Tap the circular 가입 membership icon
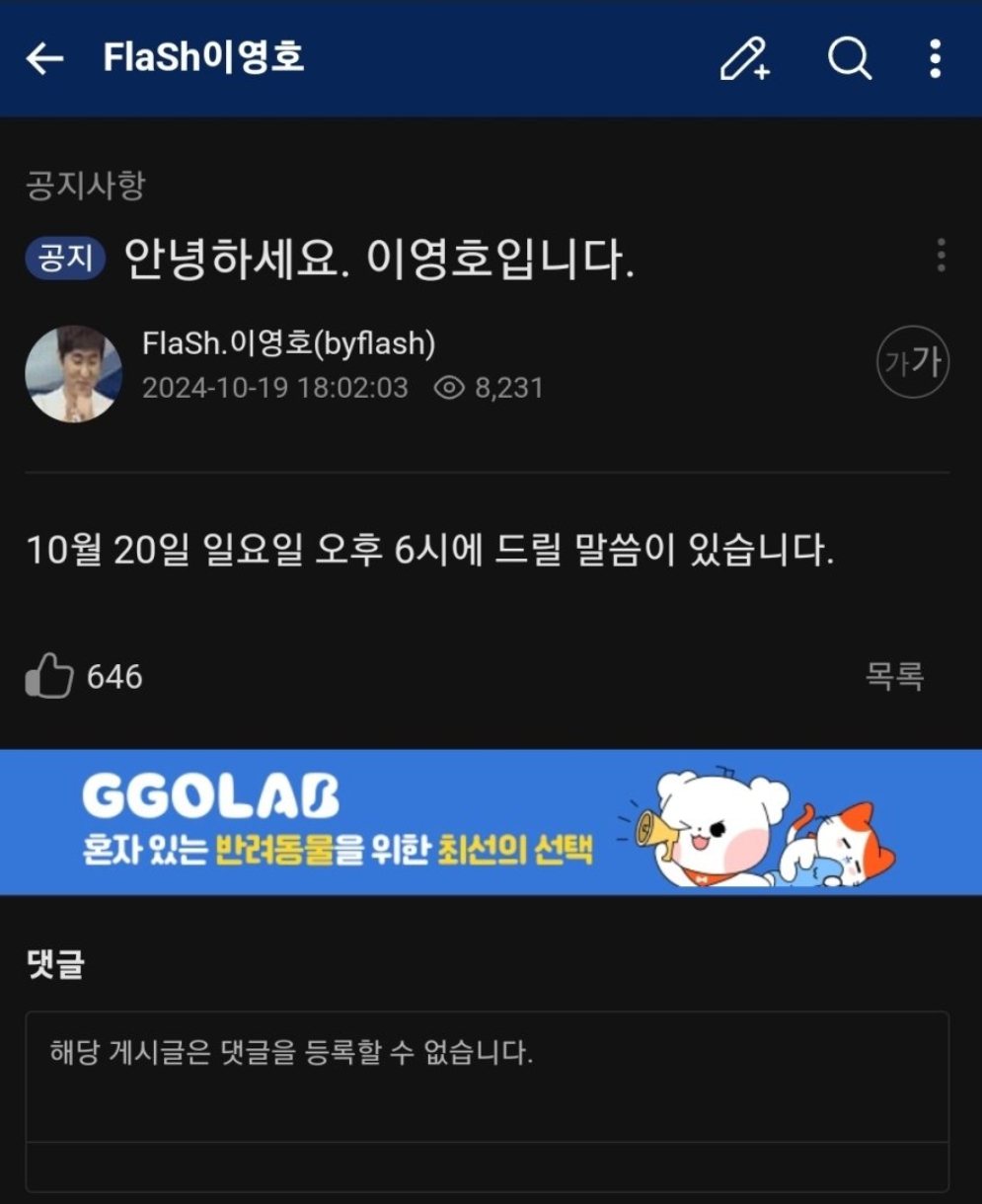 click(x=913, y=362)
